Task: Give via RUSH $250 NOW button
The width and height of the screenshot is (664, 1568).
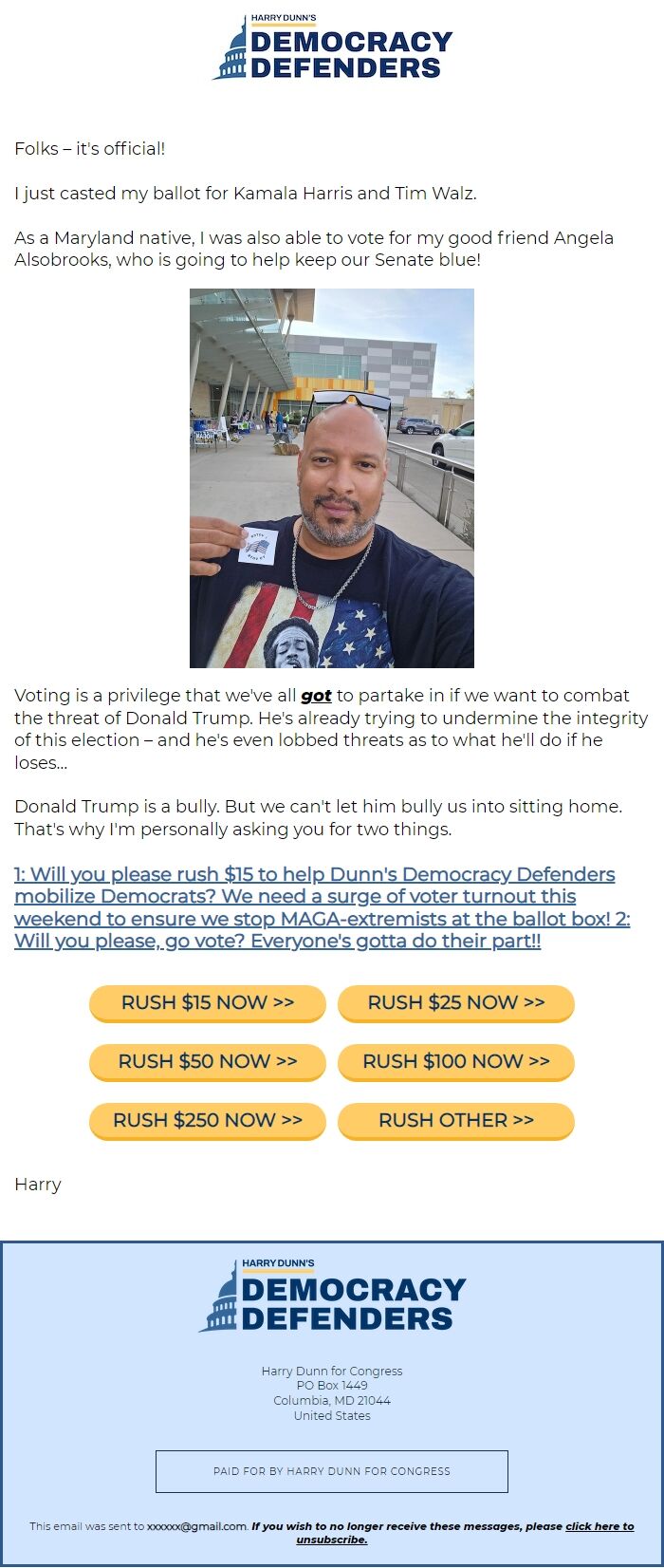Action: click(208, 1120)
